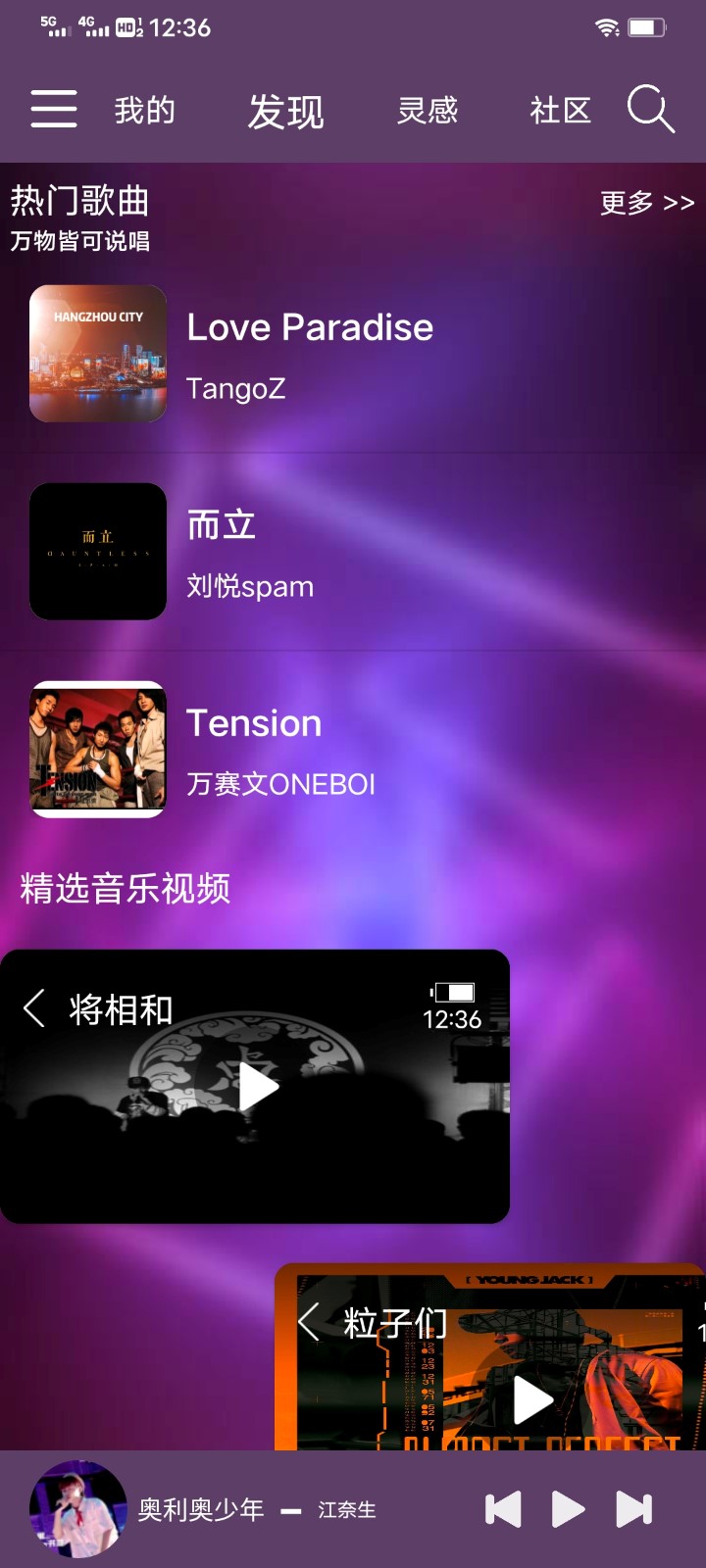The width and height of the screenshot is (706, 1568).
Task: Play the 粒子们 music video
Action: coord(532,1400)
